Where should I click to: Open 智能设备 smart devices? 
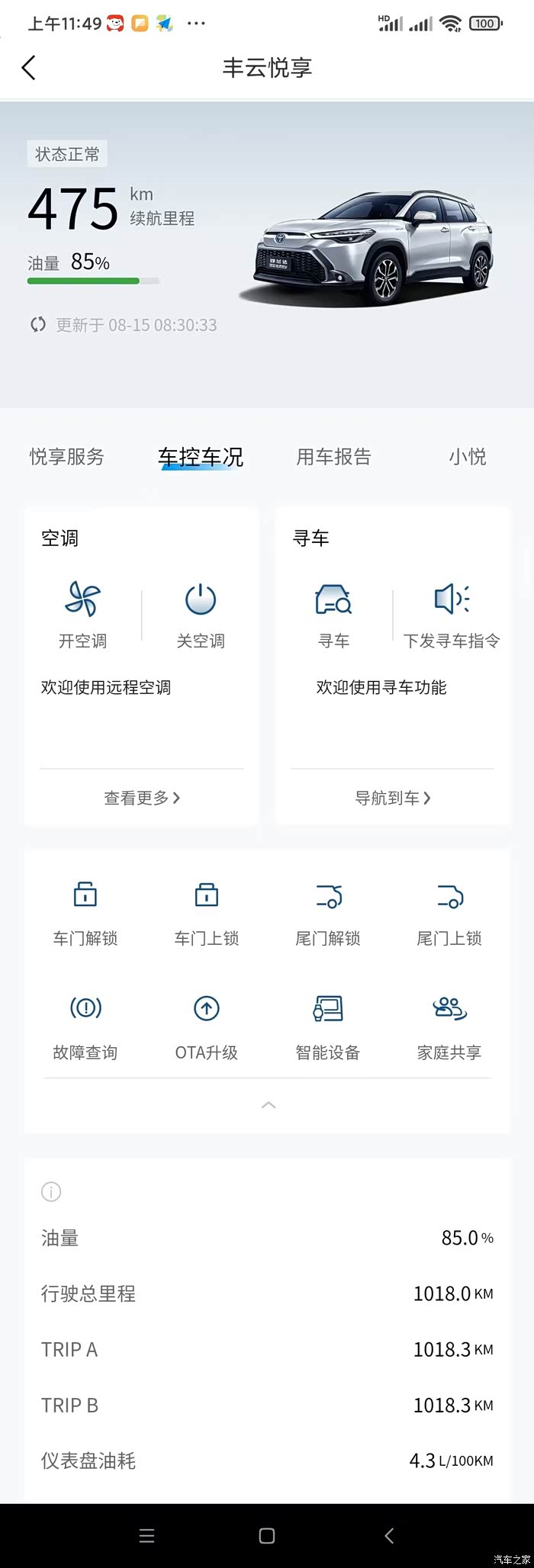click(x=328, y=1027)
